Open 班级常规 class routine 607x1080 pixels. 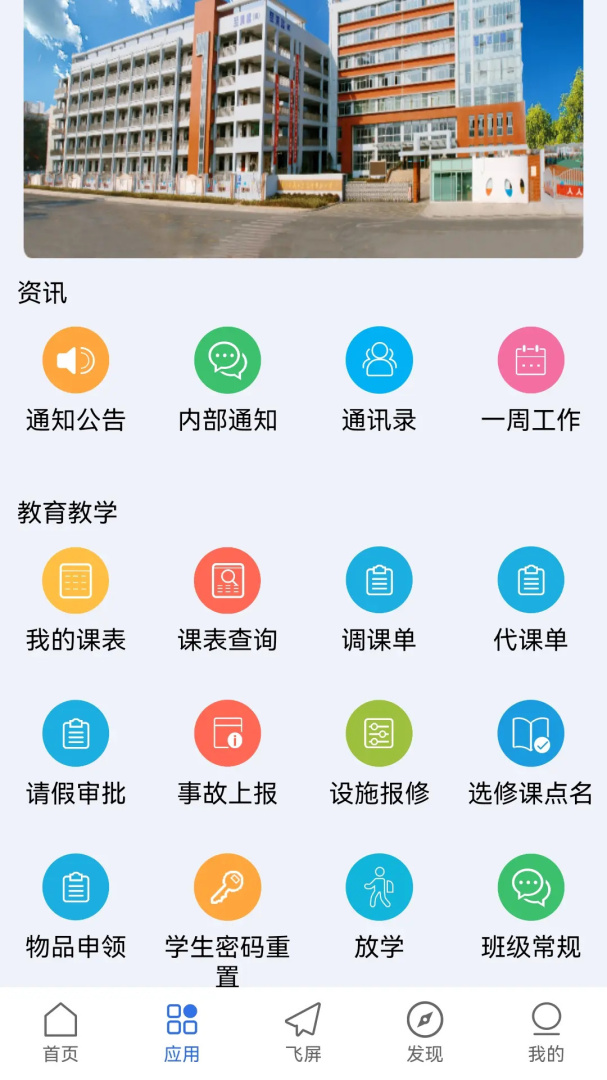[531, 887]
